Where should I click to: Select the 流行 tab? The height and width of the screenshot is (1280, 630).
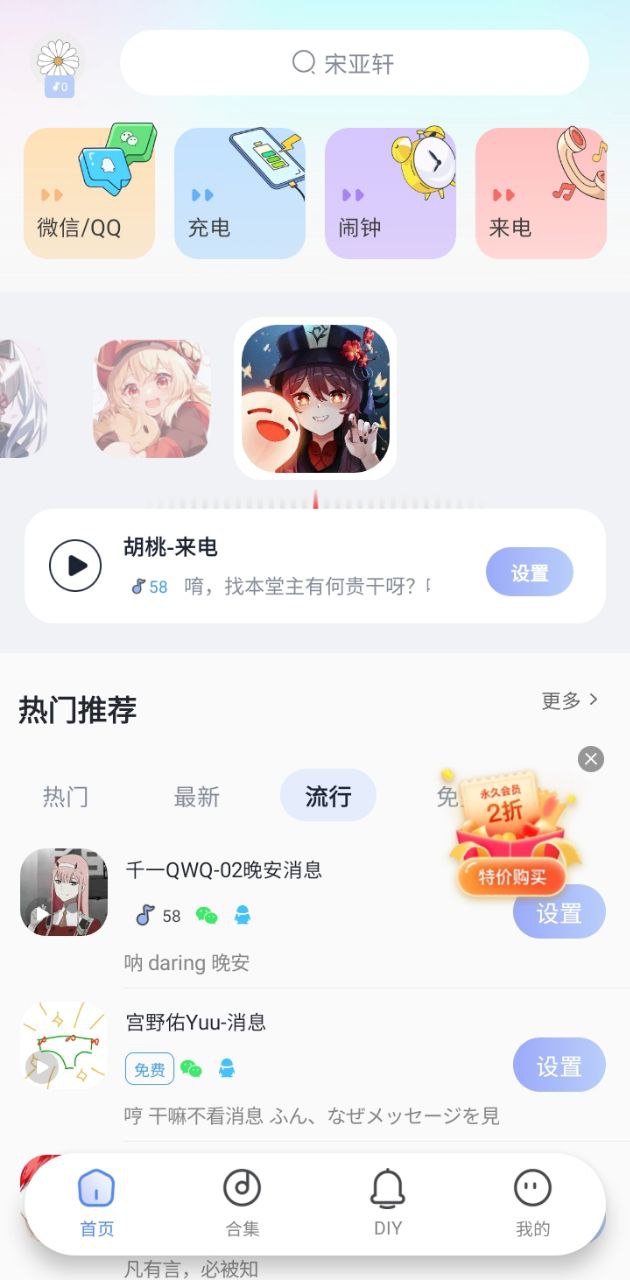coord(328,796)
